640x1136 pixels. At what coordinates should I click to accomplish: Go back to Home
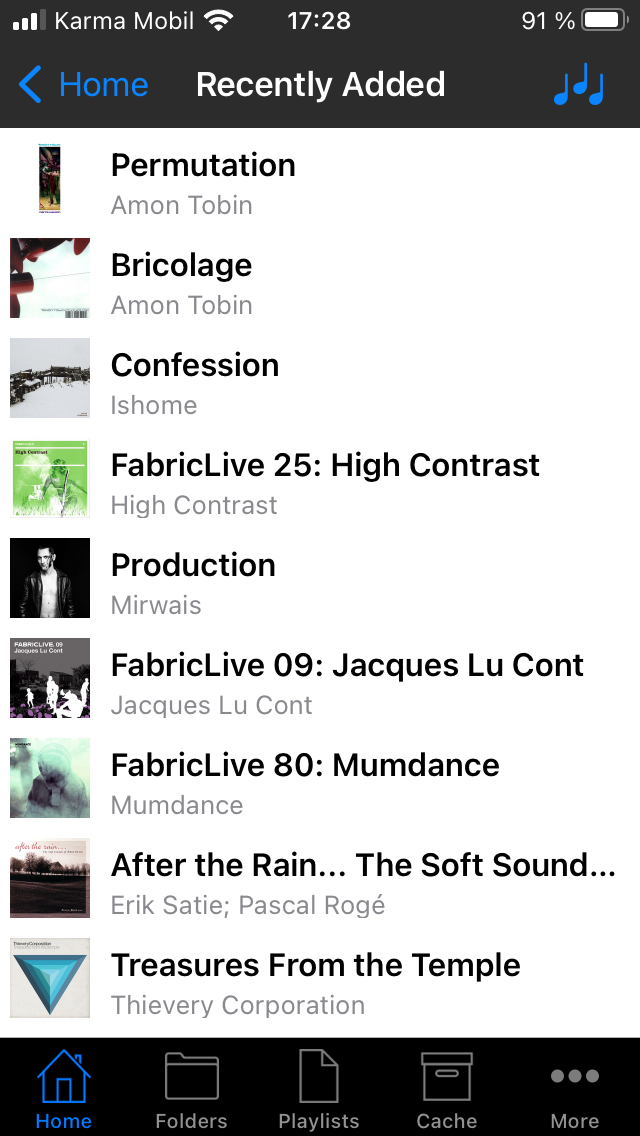[x=84, y=85]
